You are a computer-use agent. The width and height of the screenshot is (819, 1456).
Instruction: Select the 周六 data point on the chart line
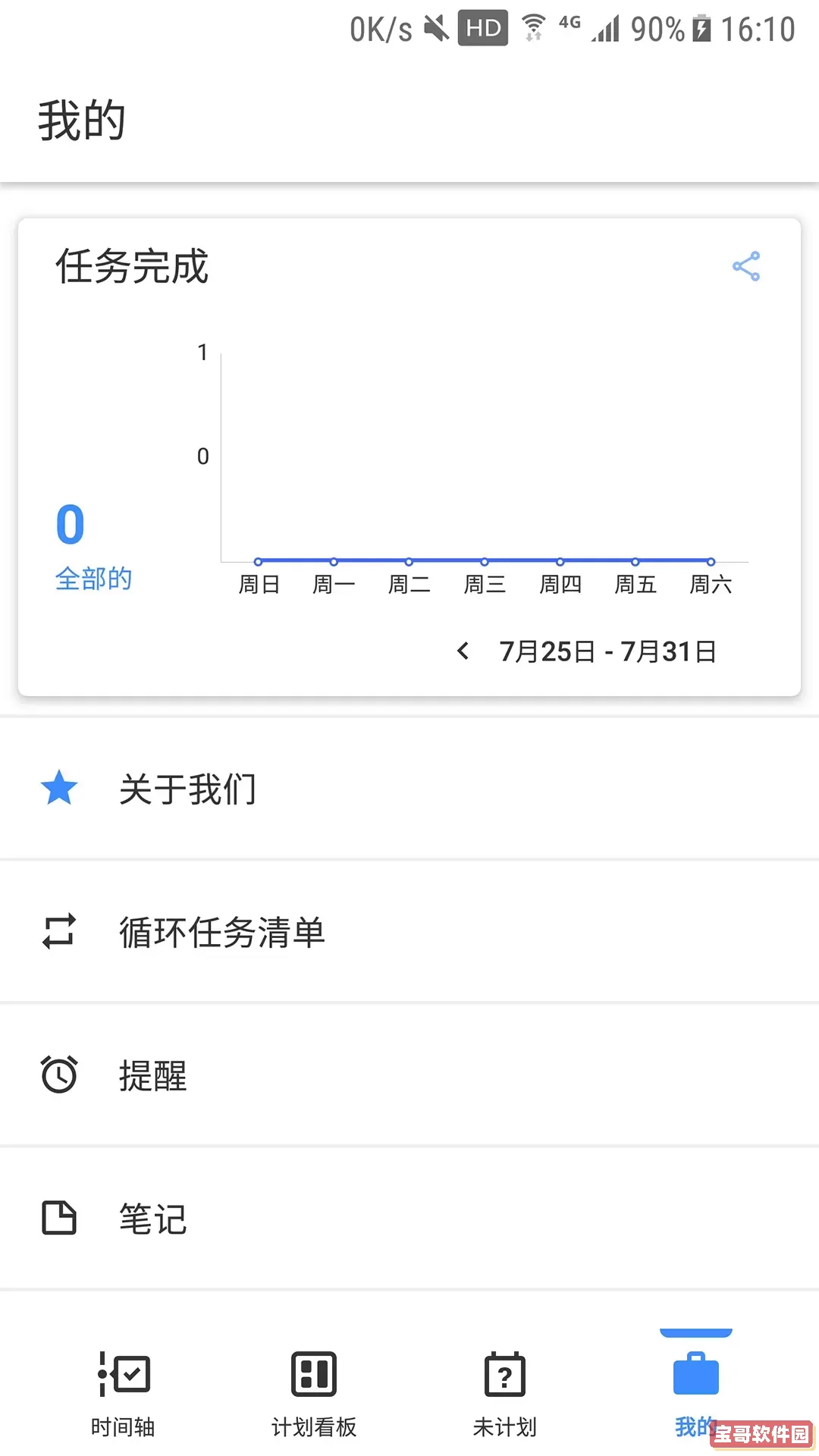coord(710,562)
